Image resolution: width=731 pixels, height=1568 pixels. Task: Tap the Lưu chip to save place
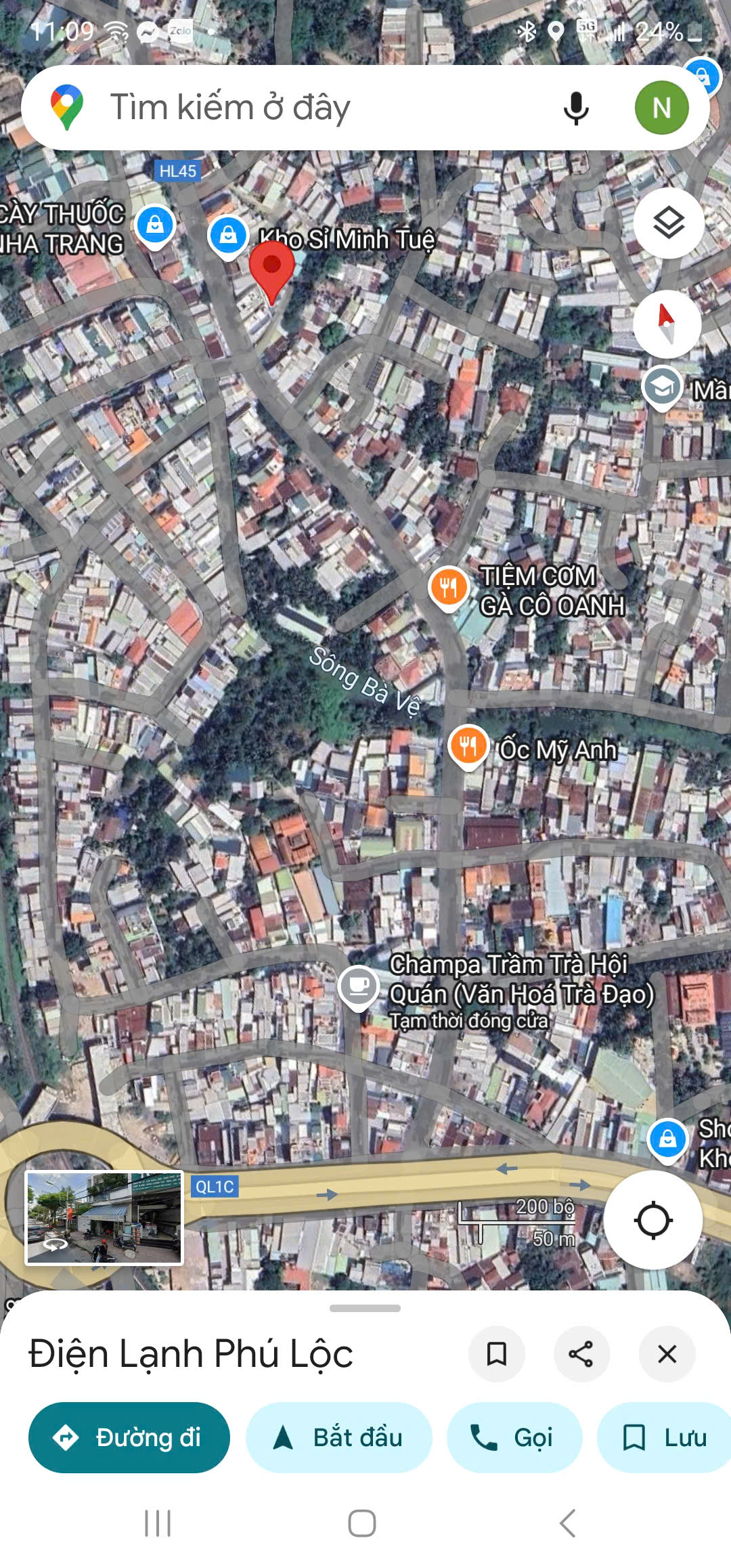(665, 1437)
